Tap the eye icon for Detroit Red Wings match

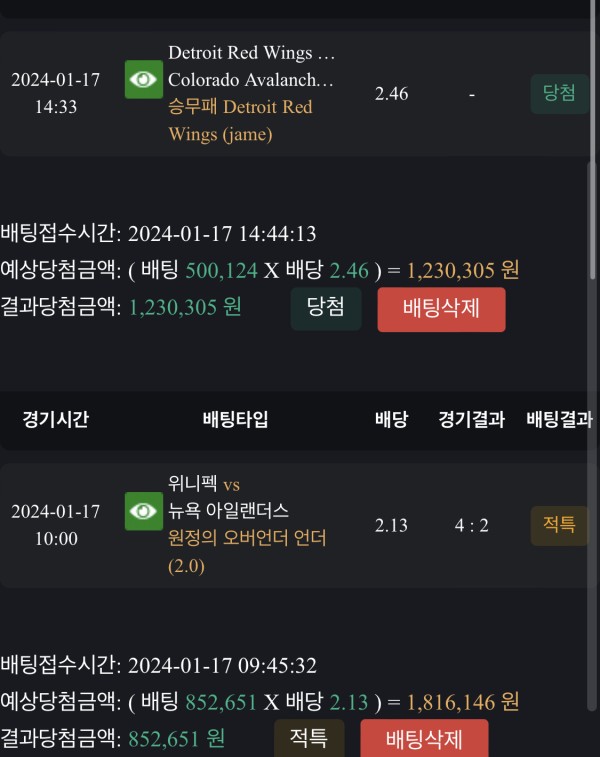click(x=143, y=80)
